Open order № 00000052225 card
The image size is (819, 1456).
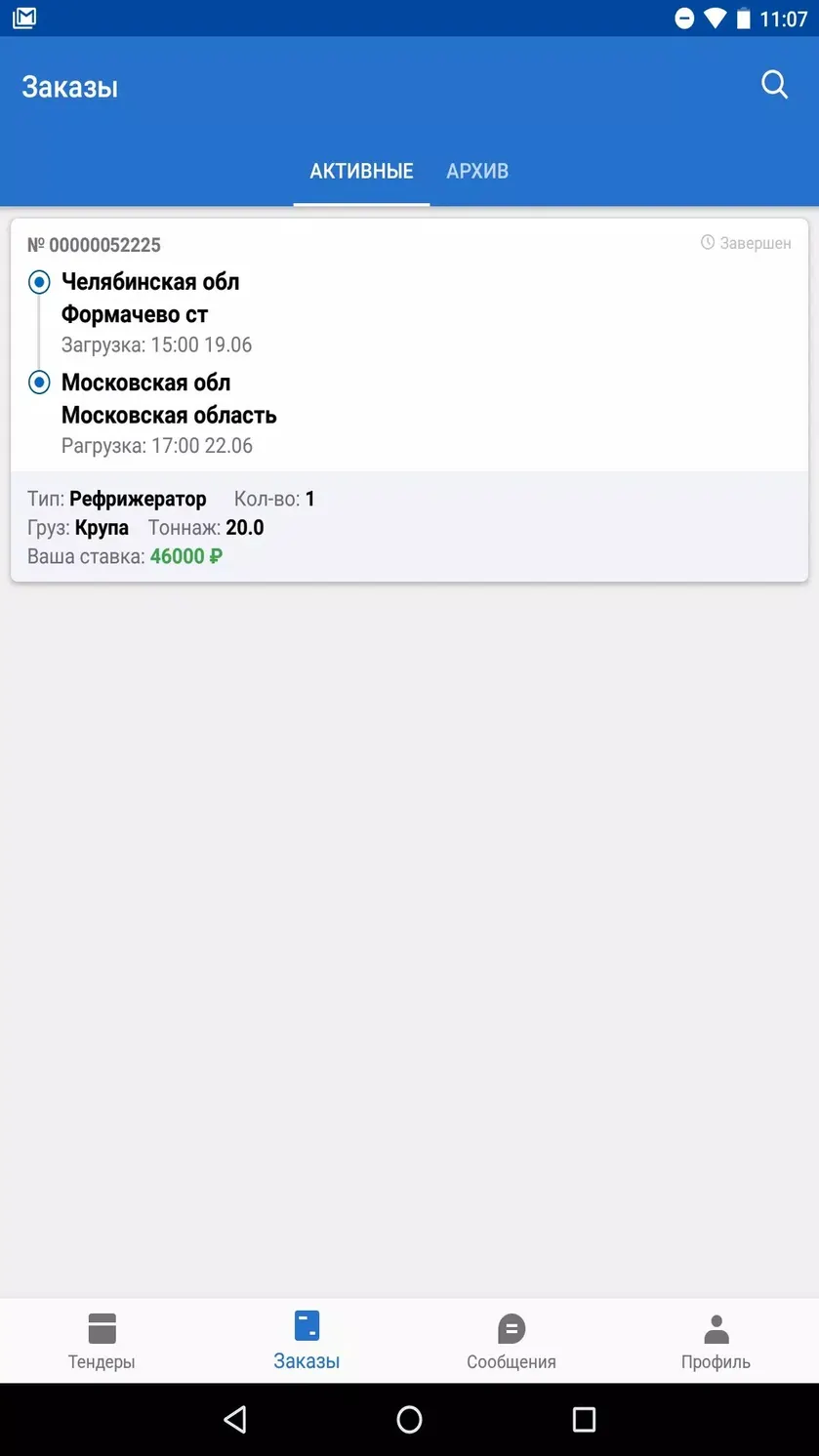pyautogui.click(x=409, y=400)
